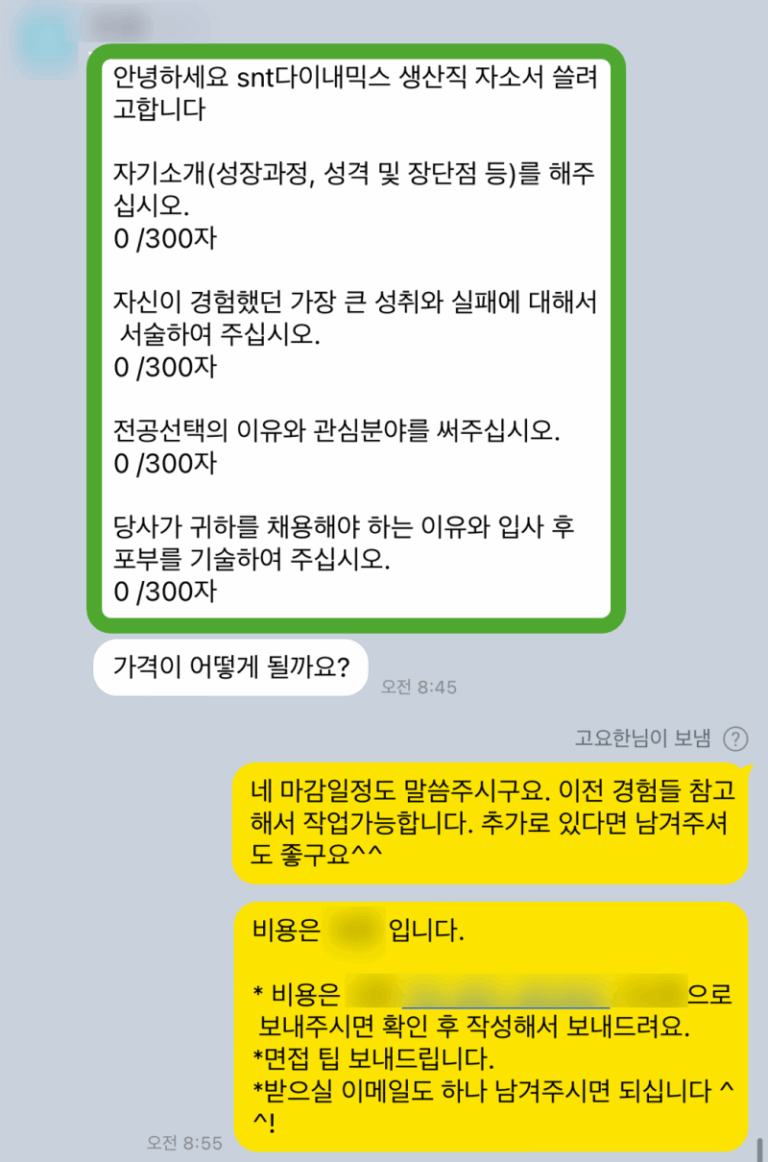Viewport: 768px width, 1162px height.
Task: Open the help icon beside 고요한님이 보냄
Action: tap(735, 739)
